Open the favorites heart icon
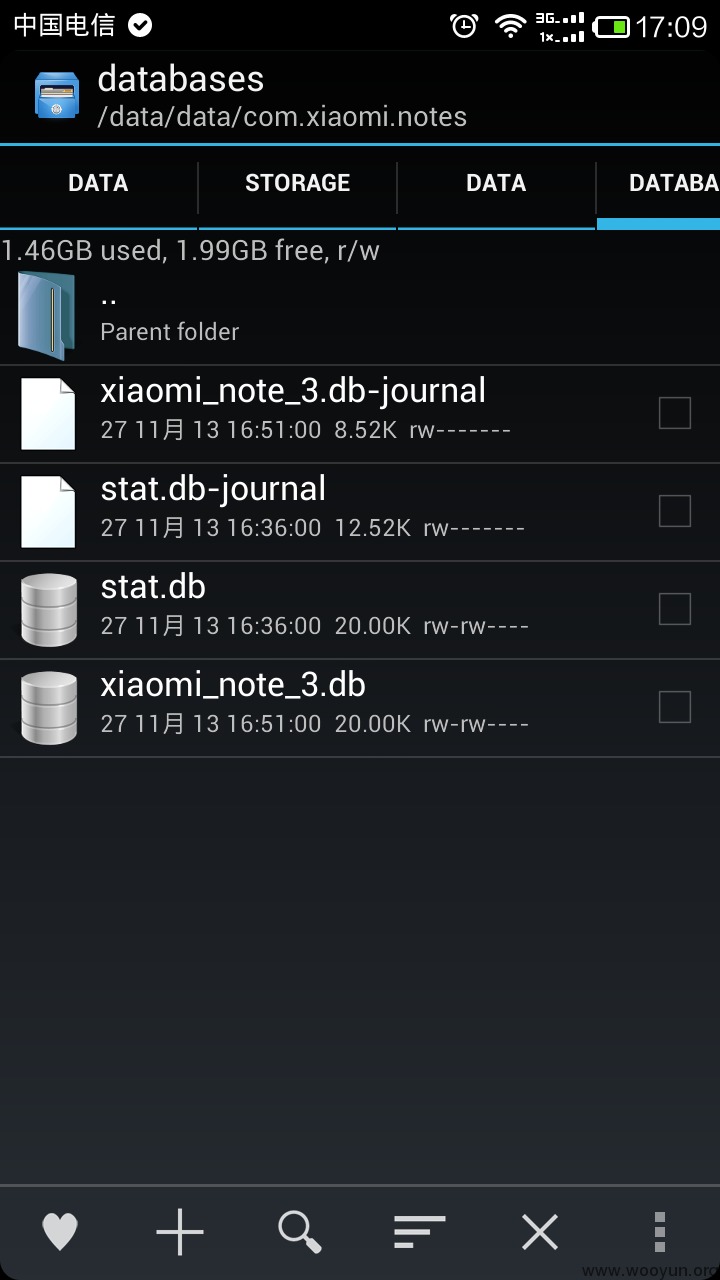Screen dimensions: 720x1280 (60, 1232)
